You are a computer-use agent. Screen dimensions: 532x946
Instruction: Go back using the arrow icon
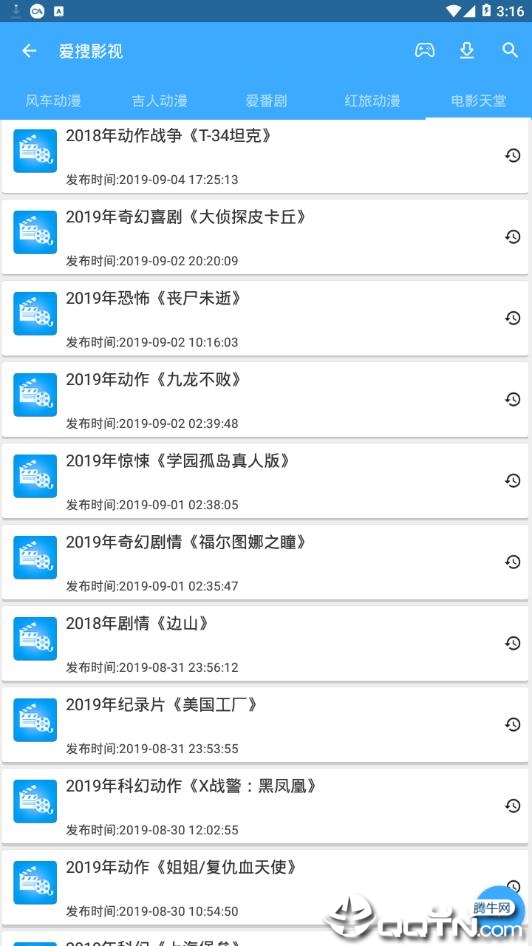pyautogui.click(x=29, y=51)
